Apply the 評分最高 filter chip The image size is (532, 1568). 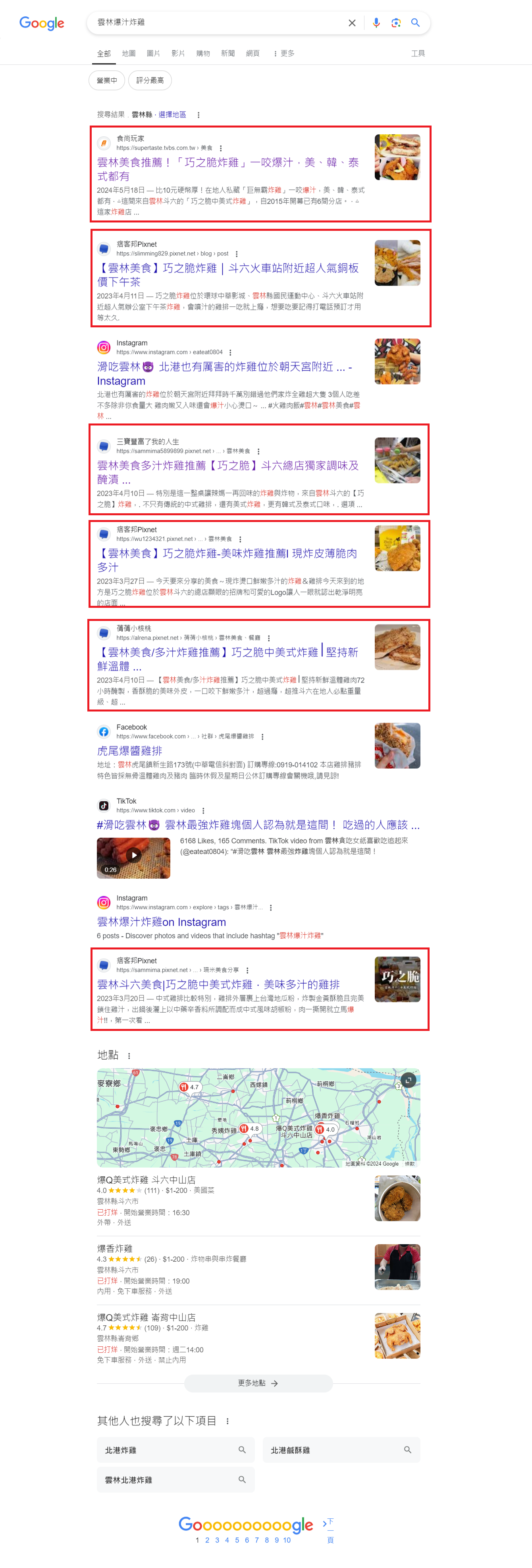point(150,80)
